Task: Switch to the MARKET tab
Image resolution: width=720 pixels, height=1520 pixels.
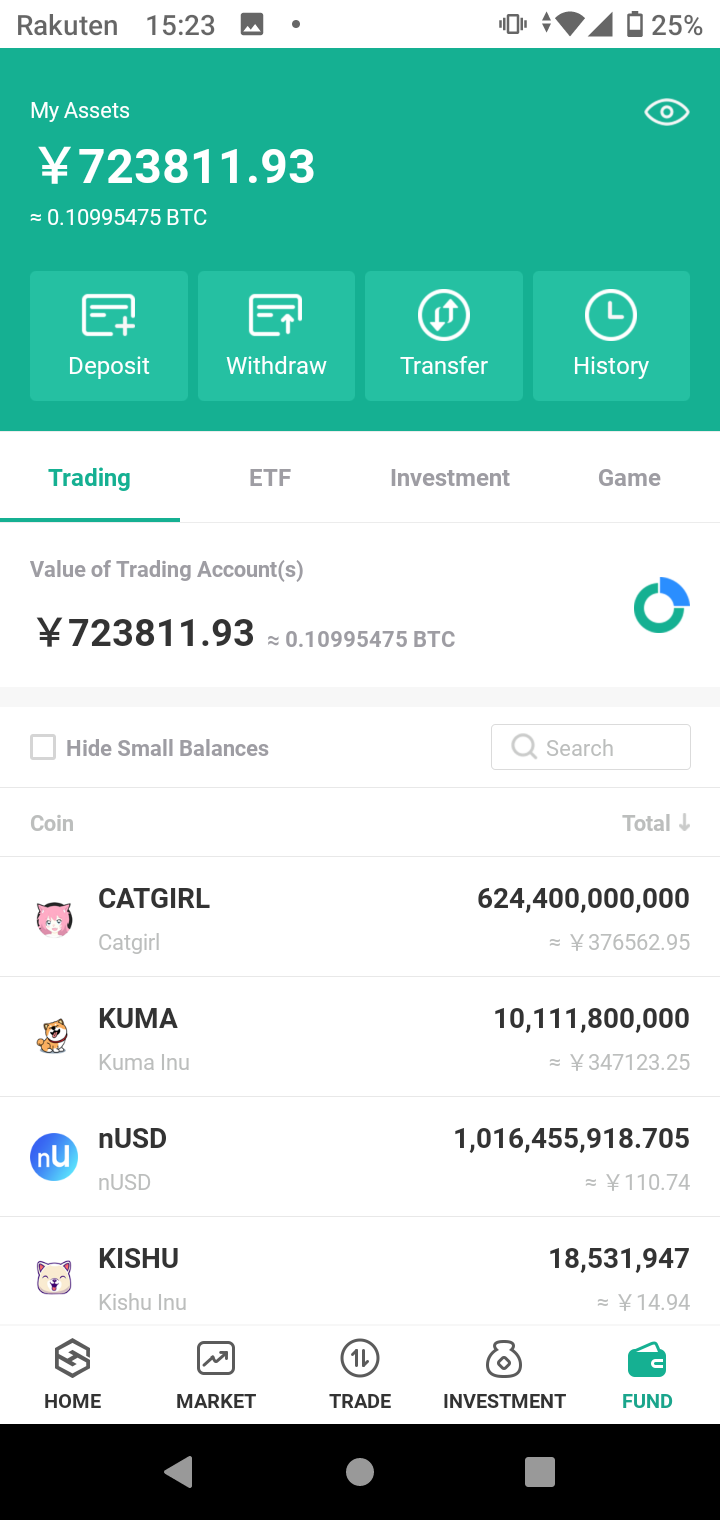Action: pyautogui.click(x=216, y=1376)
